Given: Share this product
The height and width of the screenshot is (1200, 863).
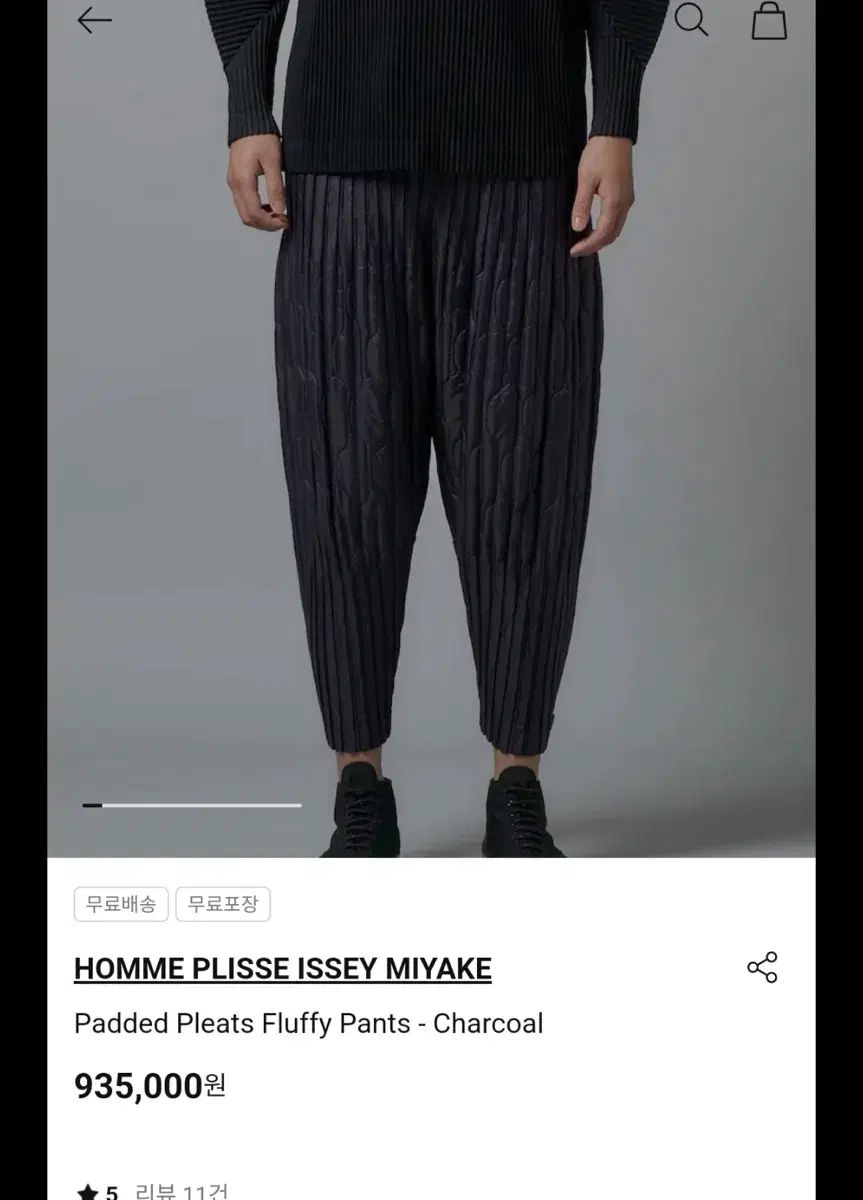Looking at the screenshot, I should pyautogui.click(x=762, y=967).
